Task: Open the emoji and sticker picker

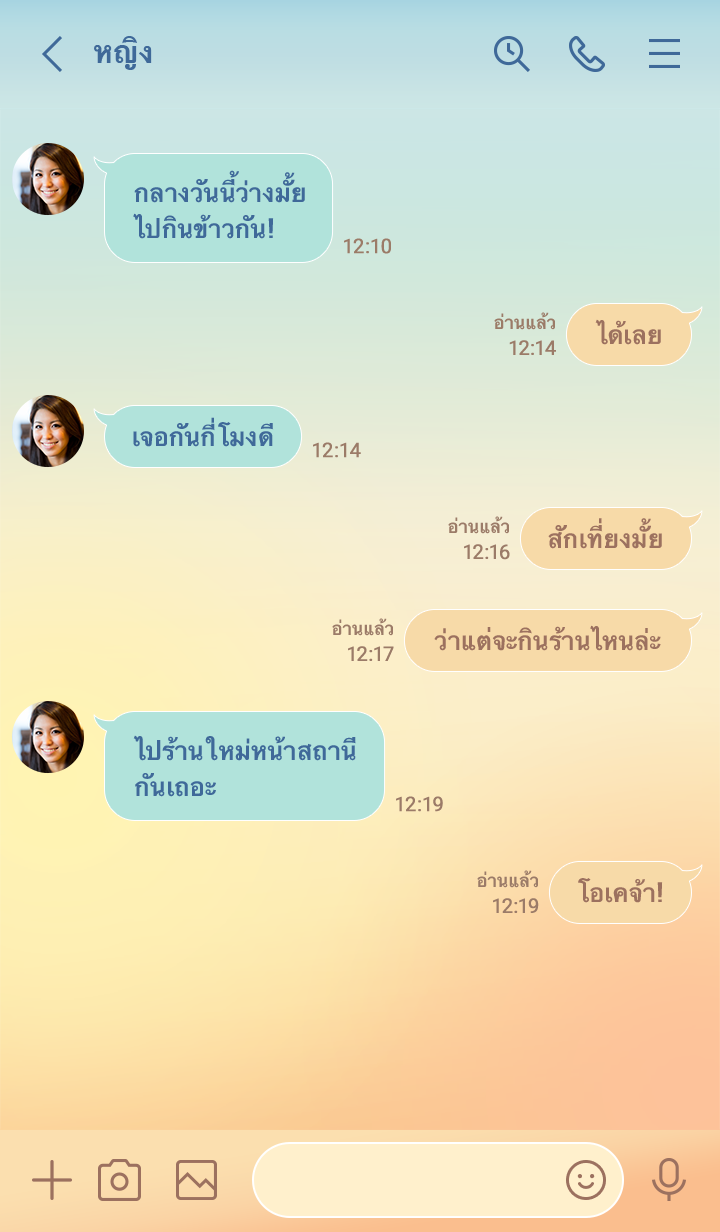Action: (586, 1181)
